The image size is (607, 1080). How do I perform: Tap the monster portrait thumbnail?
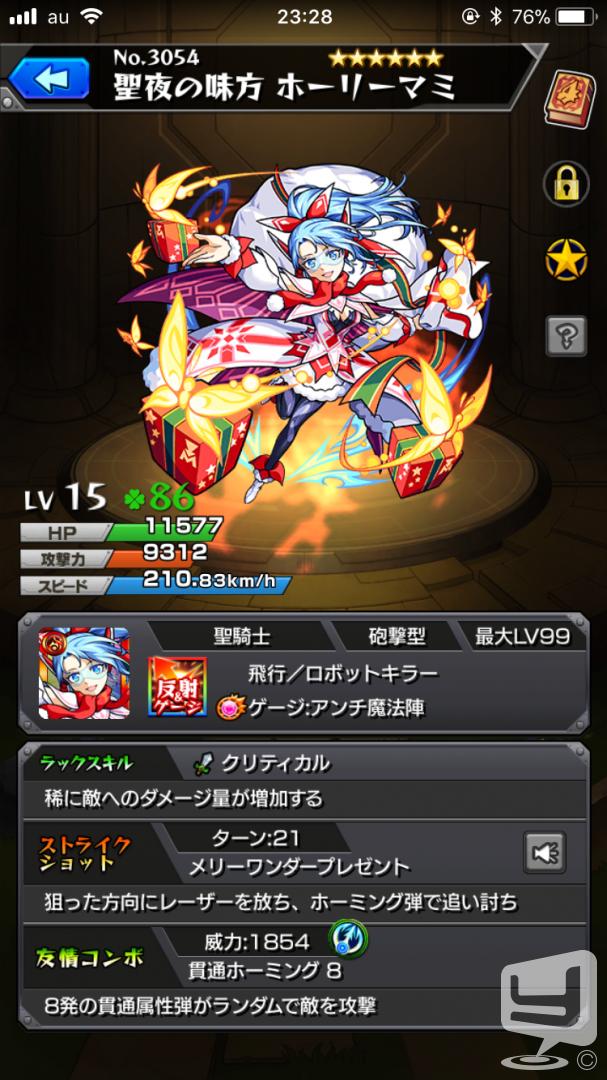click(x=84, y=673)
